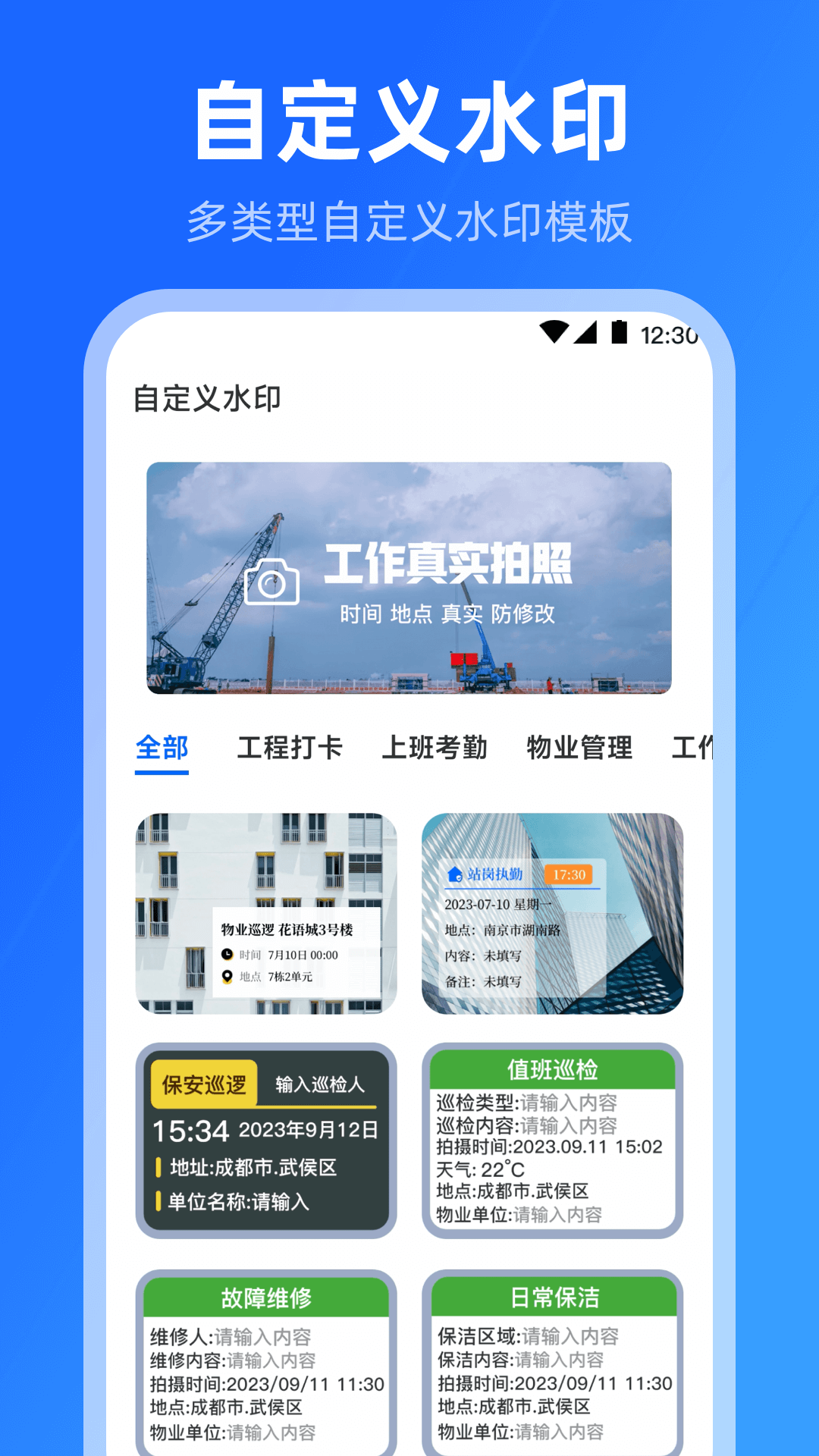Open the 物业管理 tab
The image size is (819, 1456).
pyautogui.click(x=580, y=747)
